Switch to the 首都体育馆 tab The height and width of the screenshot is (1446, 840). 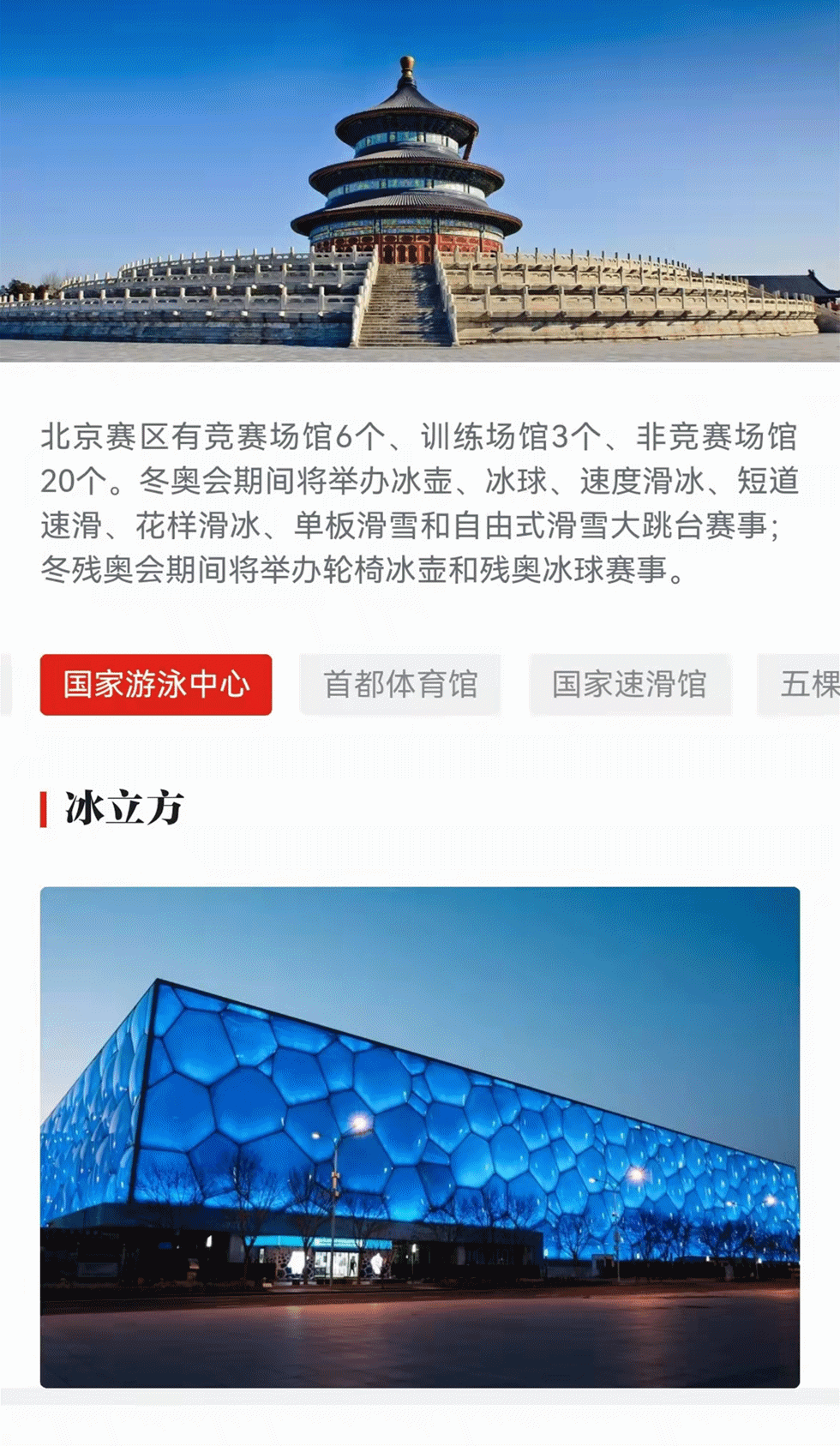399,685
